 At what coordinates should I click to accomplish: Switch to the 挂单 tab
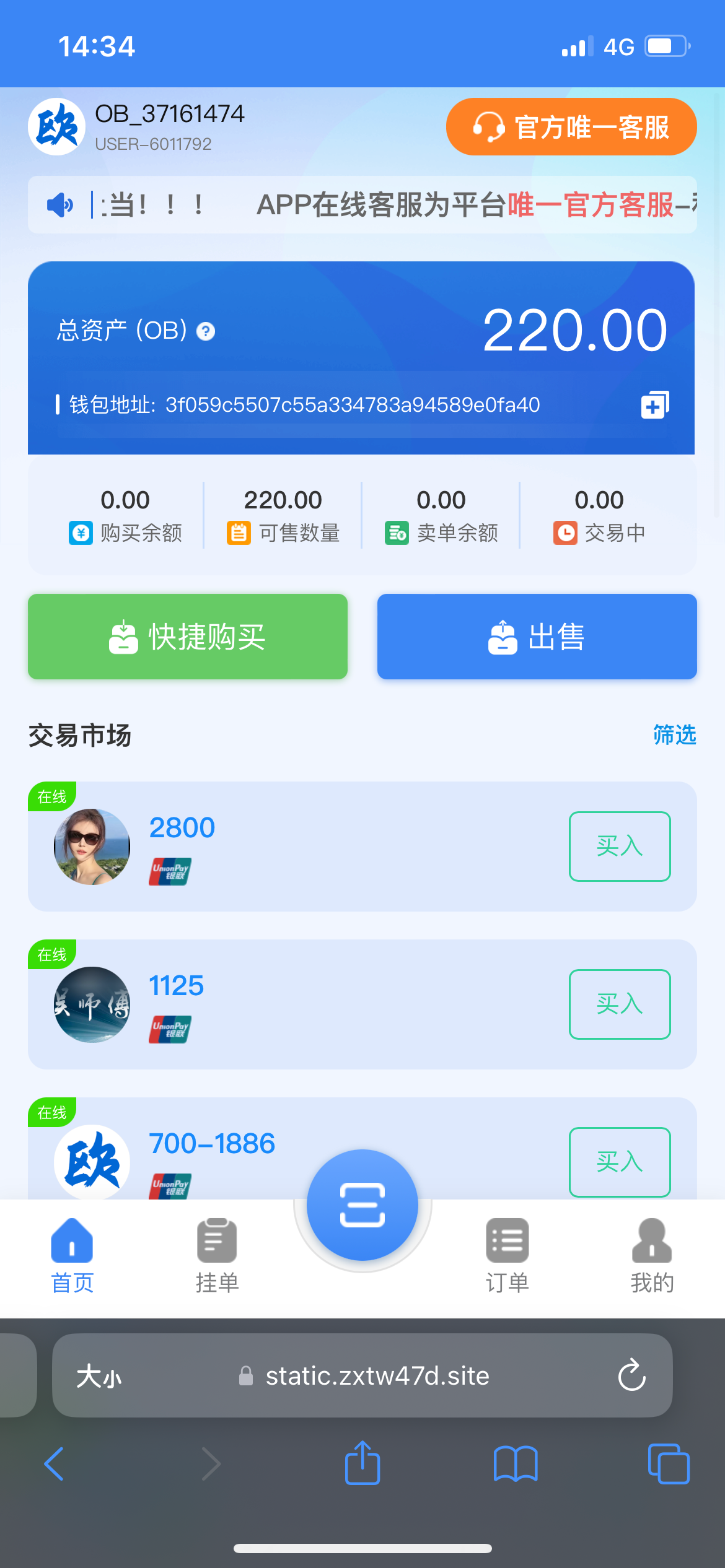click(217, 1255)
